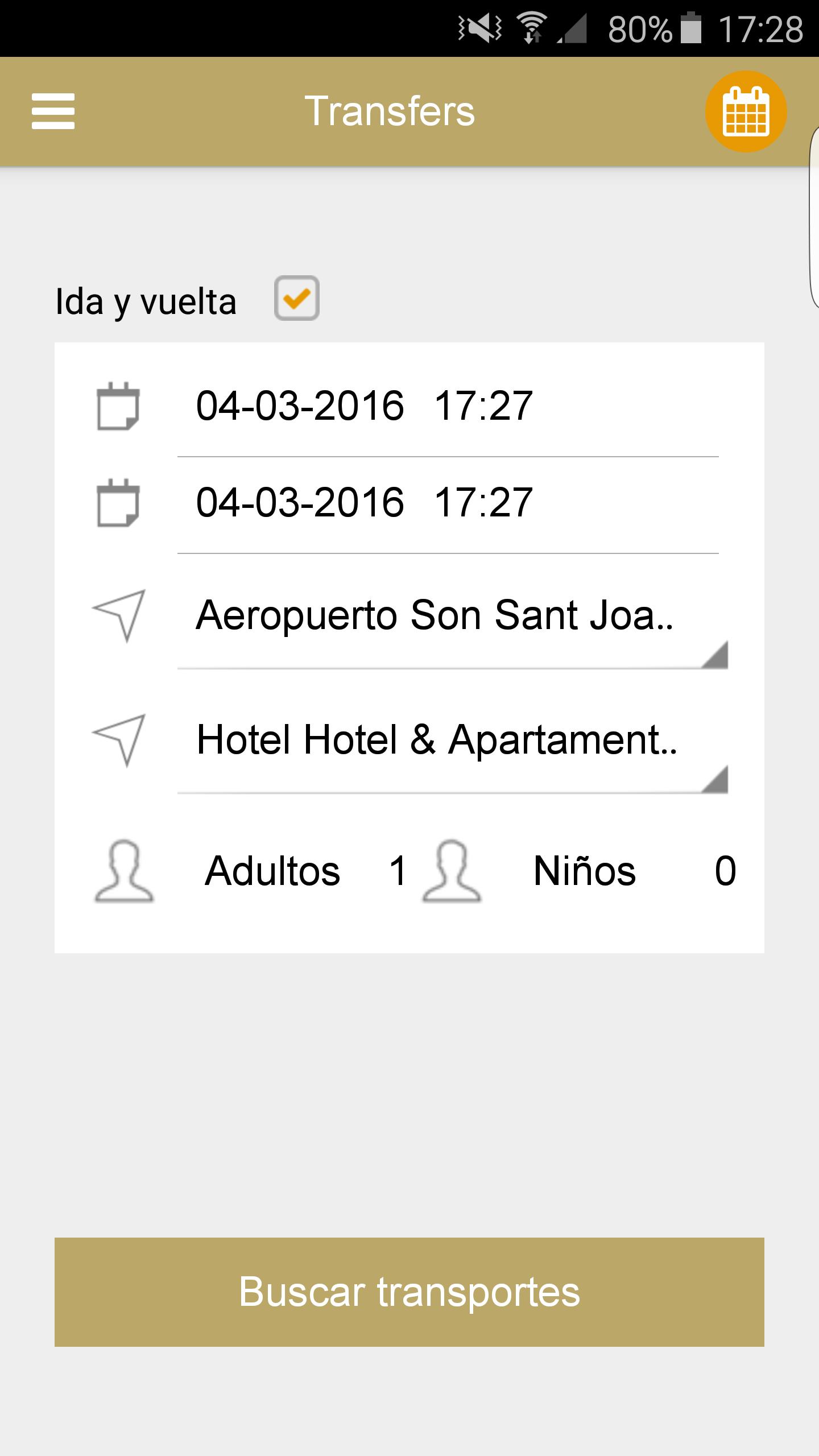Select the Niños count
The height and width of the screenshot is (1456, 819).
pos(725,871)
